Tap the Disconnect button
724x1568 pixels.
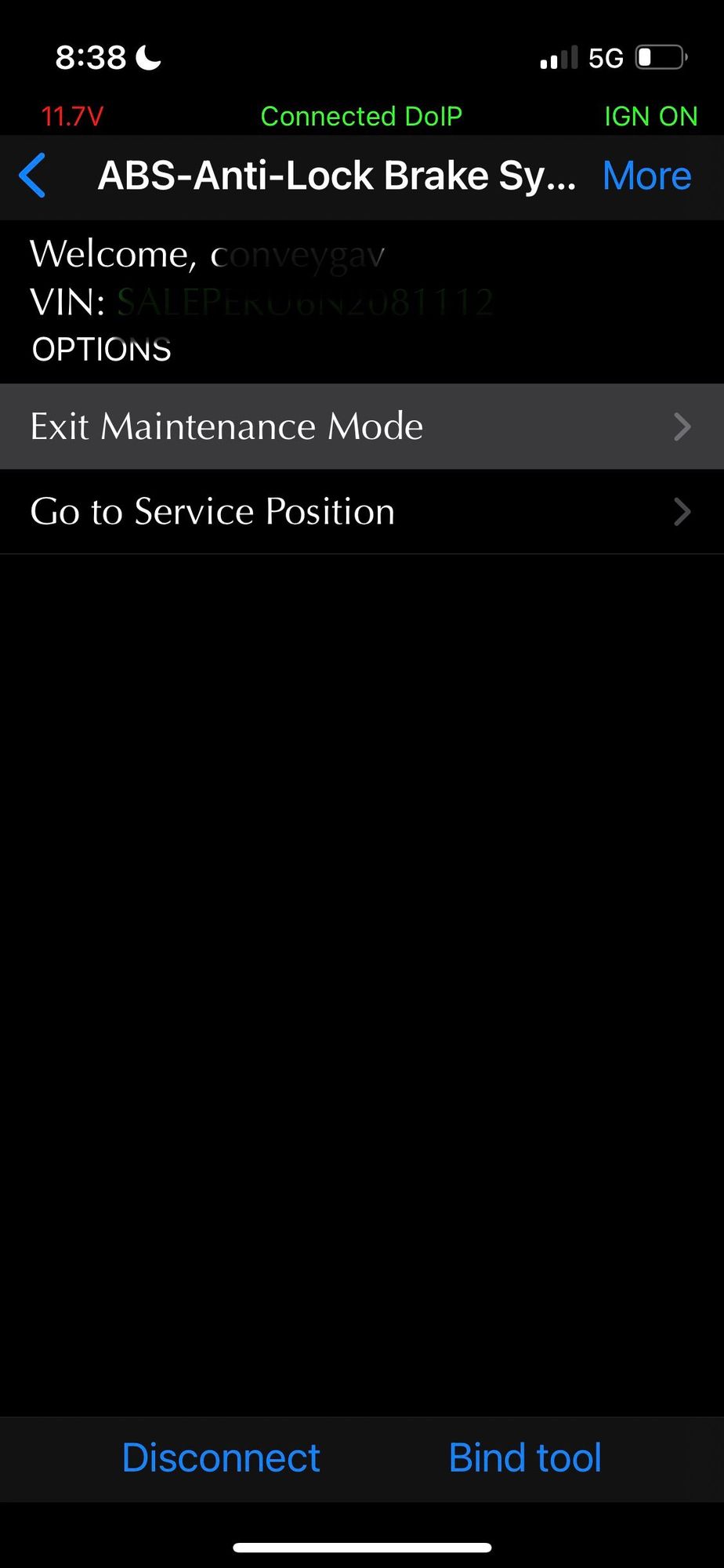[x=221, y=1458]
